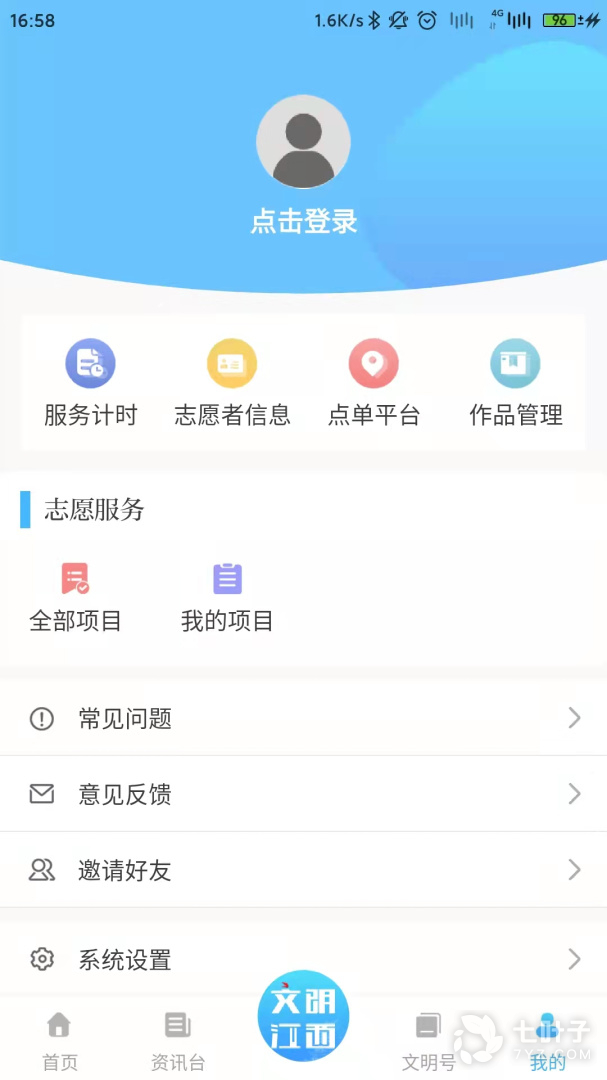Open the 点单平台 shortcut

pos(374,384)
